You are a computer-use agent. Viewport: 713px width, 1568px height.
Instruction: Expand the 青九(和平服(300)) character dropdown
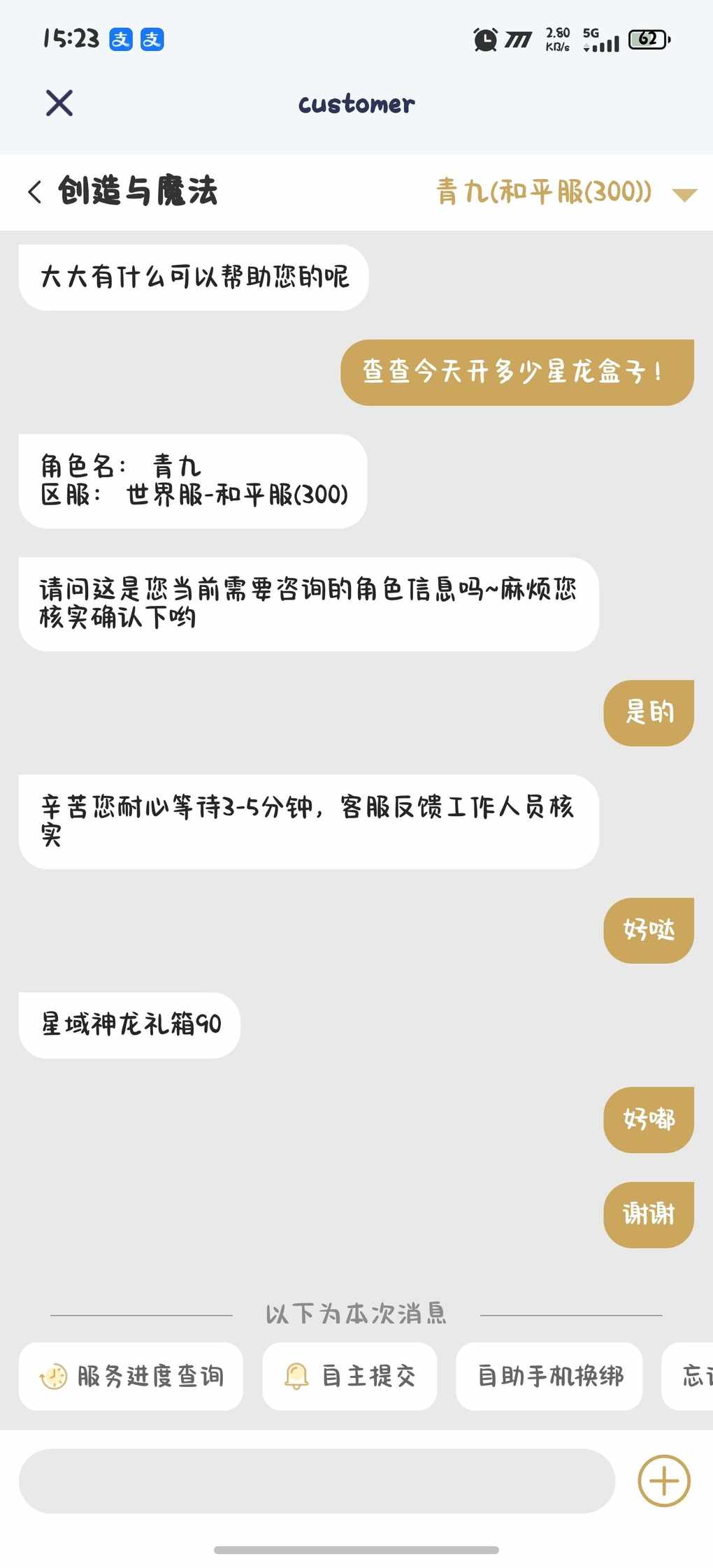click(x=684, y=194)
